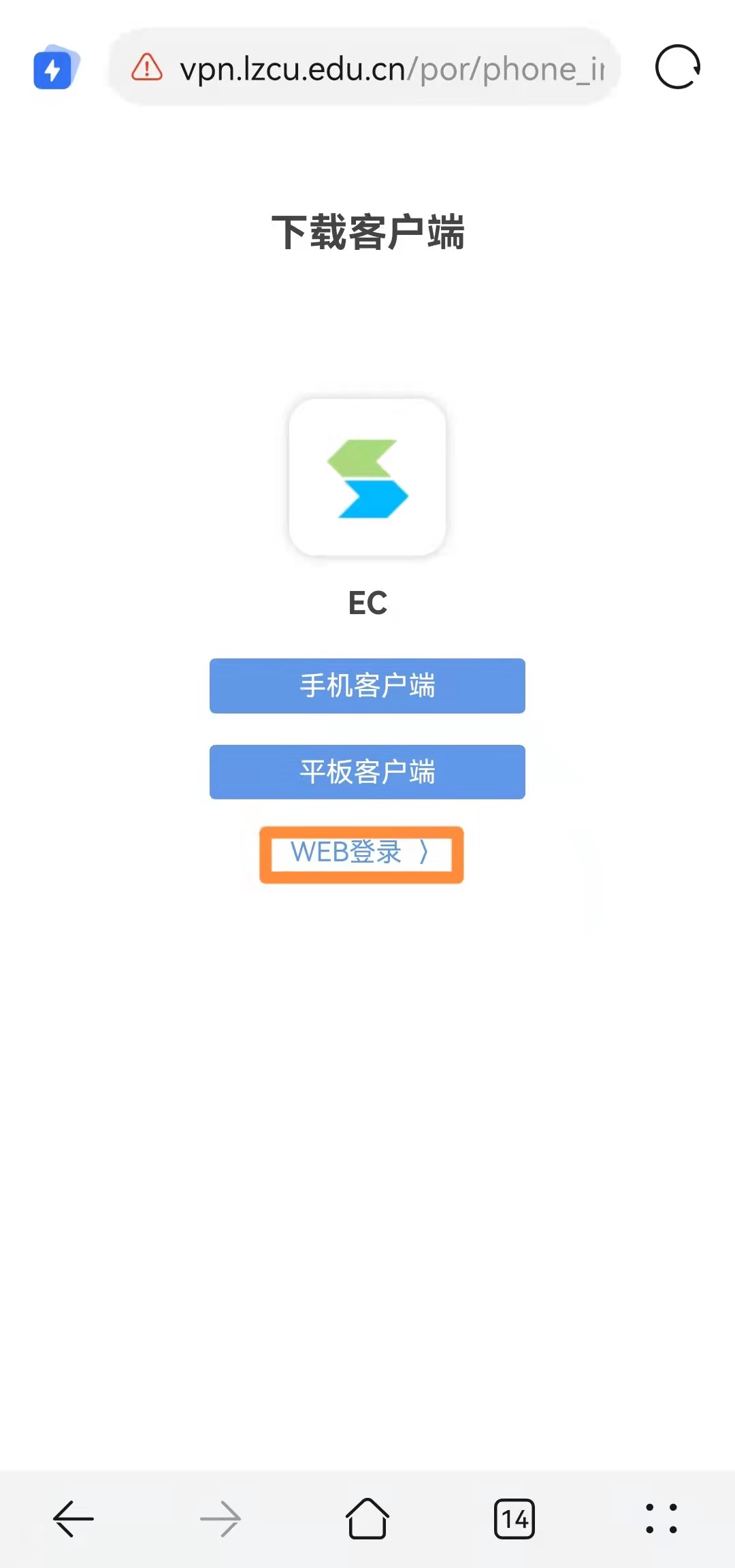Viewport: 735px width, 1568px height.
Task: Go to the browser home page
Action: [x=367, y=1518]
